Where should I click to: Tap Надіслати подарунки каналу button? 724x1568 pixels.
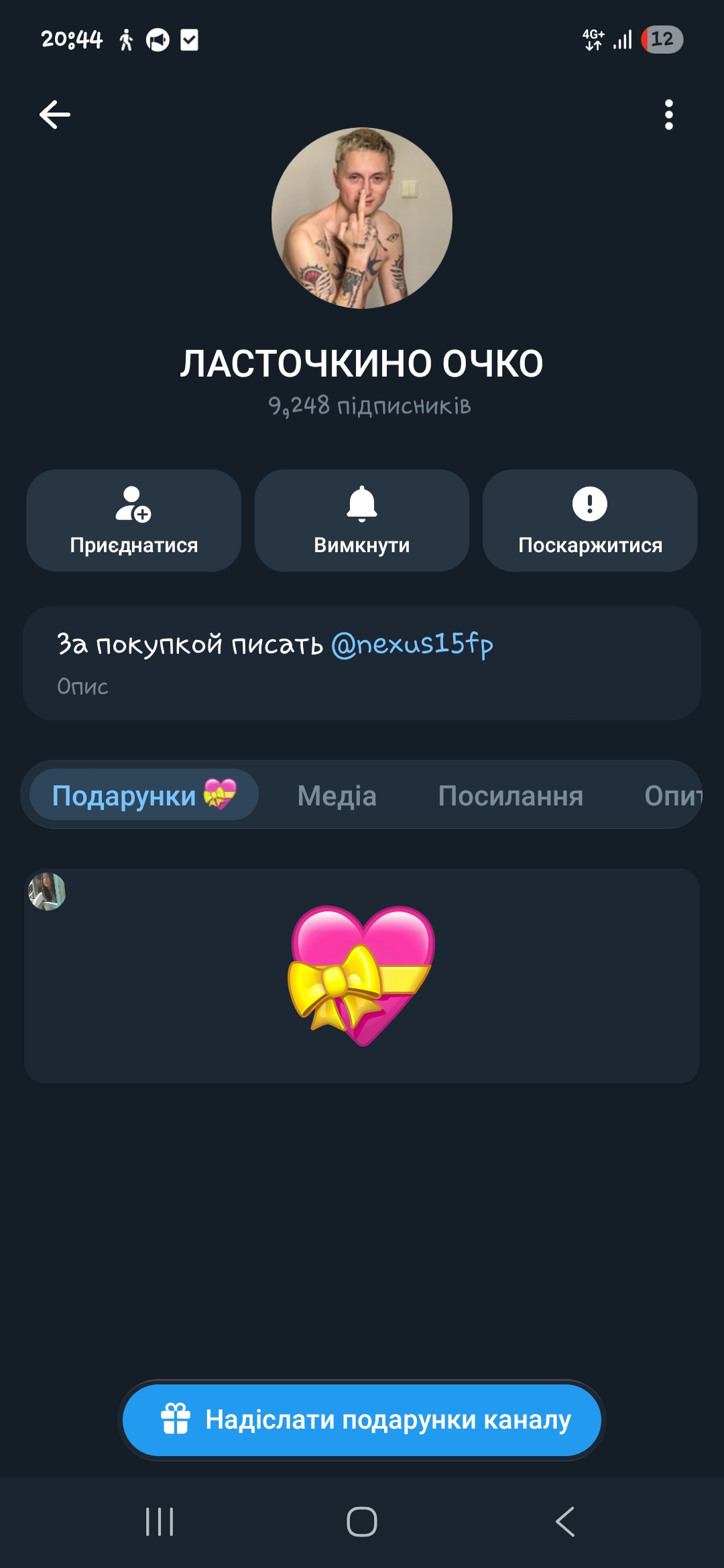point(362,1420)
